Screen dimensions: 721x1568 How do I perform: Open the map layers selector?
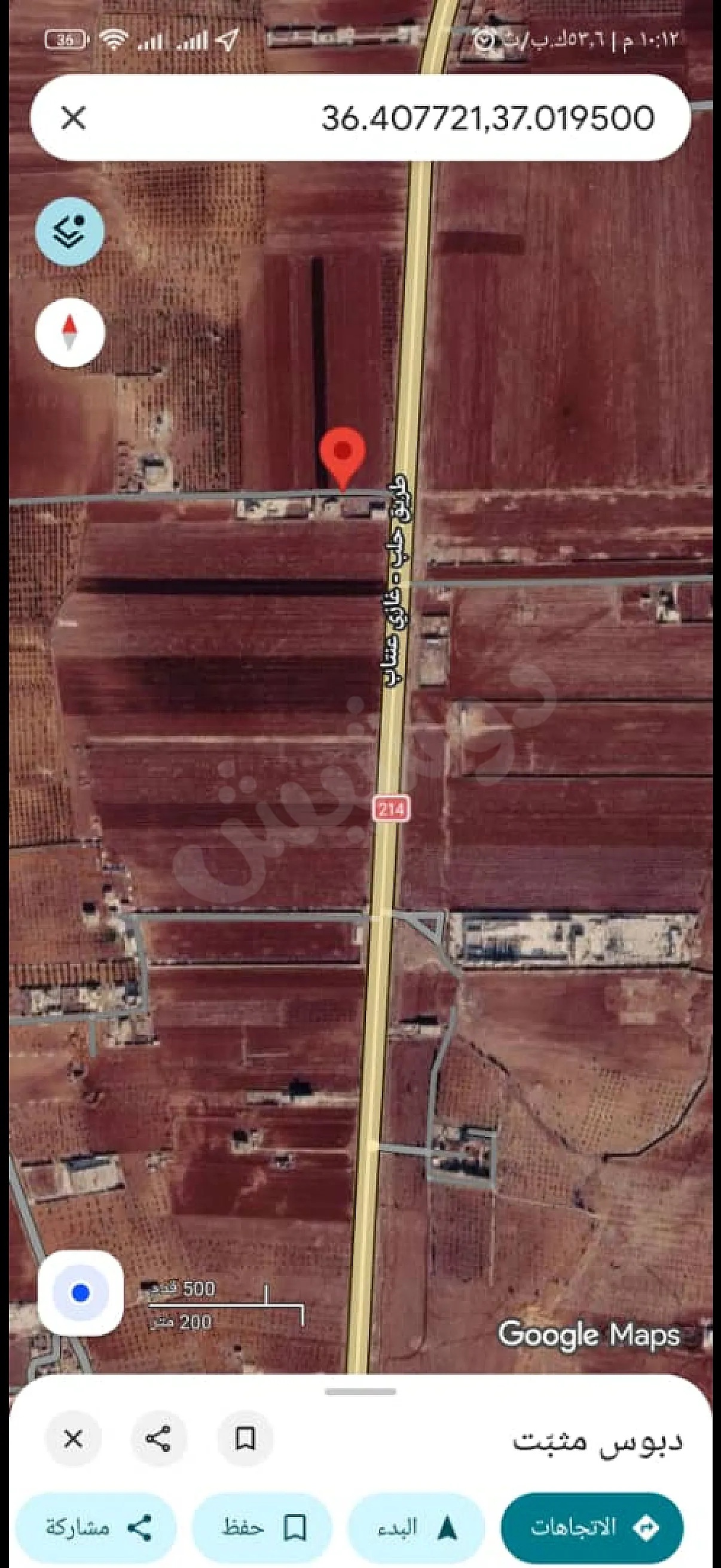pyautogui.click(x=70, y=231)
